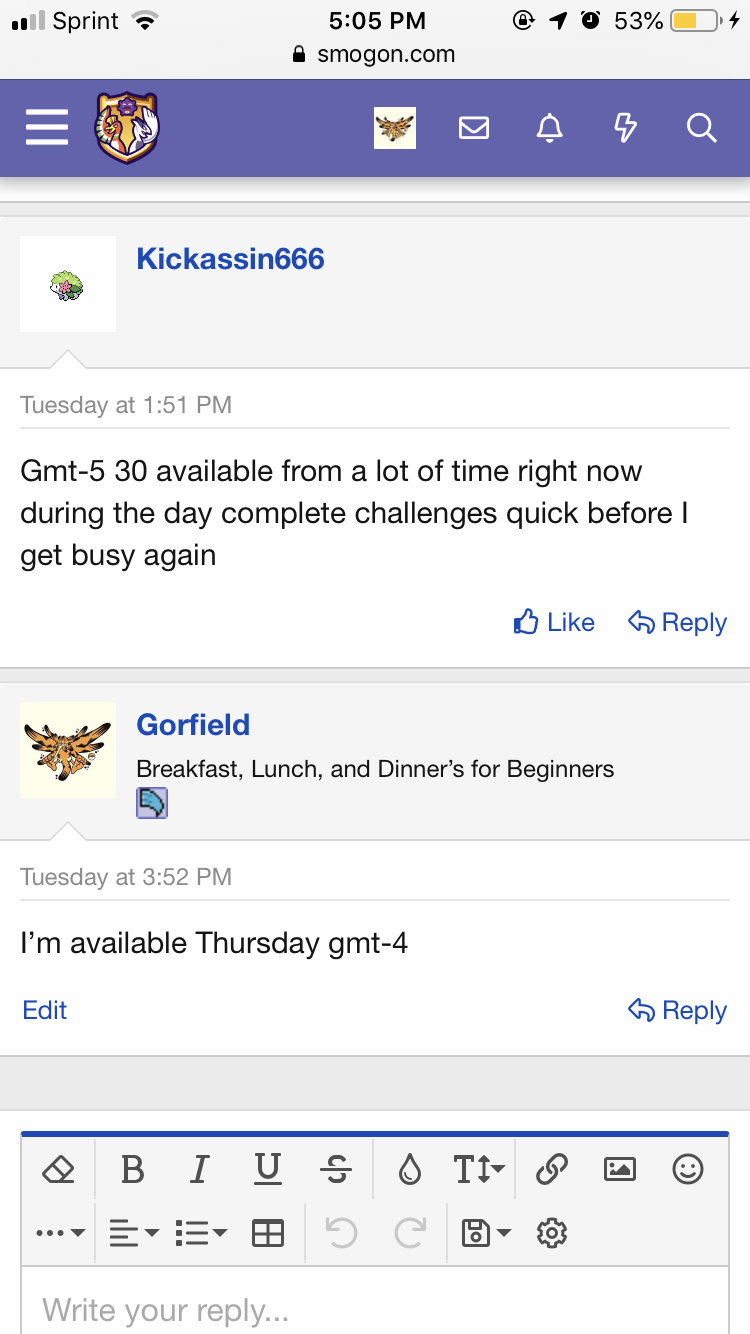Open the alerts bell

click(550, 128)
